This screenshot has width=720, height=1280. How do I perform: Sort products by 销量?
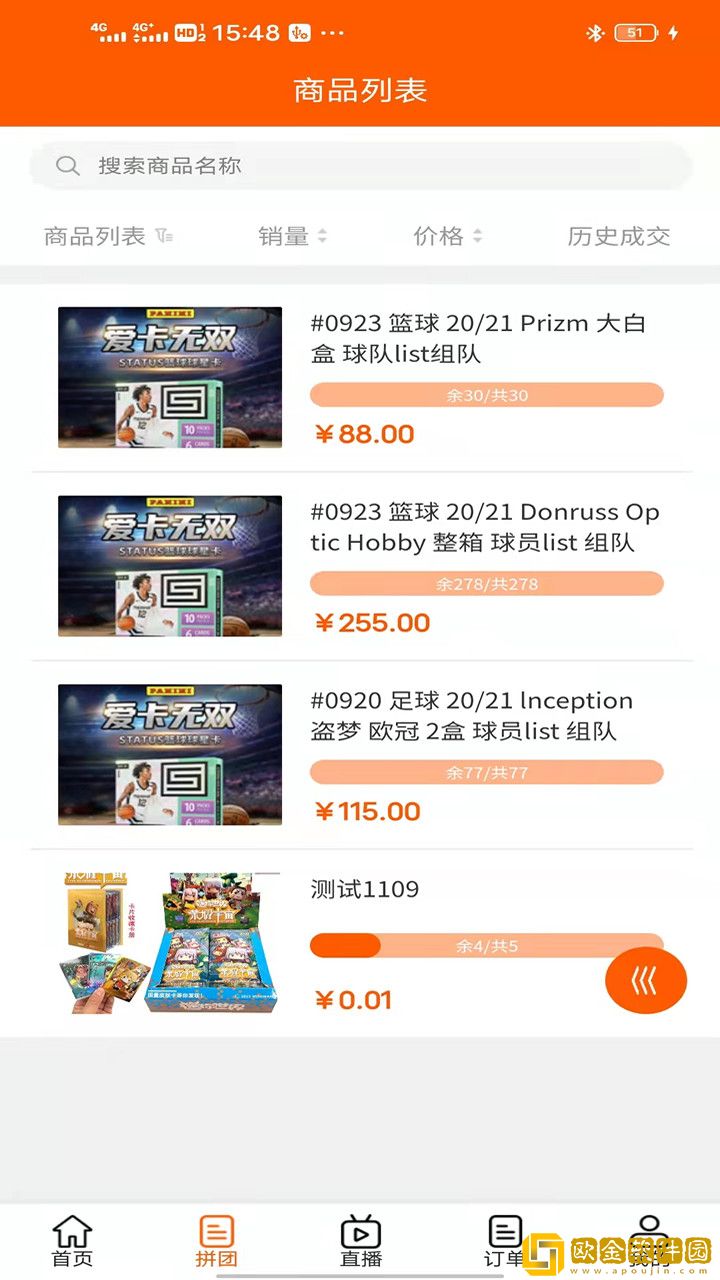click(x=292, y=236)
